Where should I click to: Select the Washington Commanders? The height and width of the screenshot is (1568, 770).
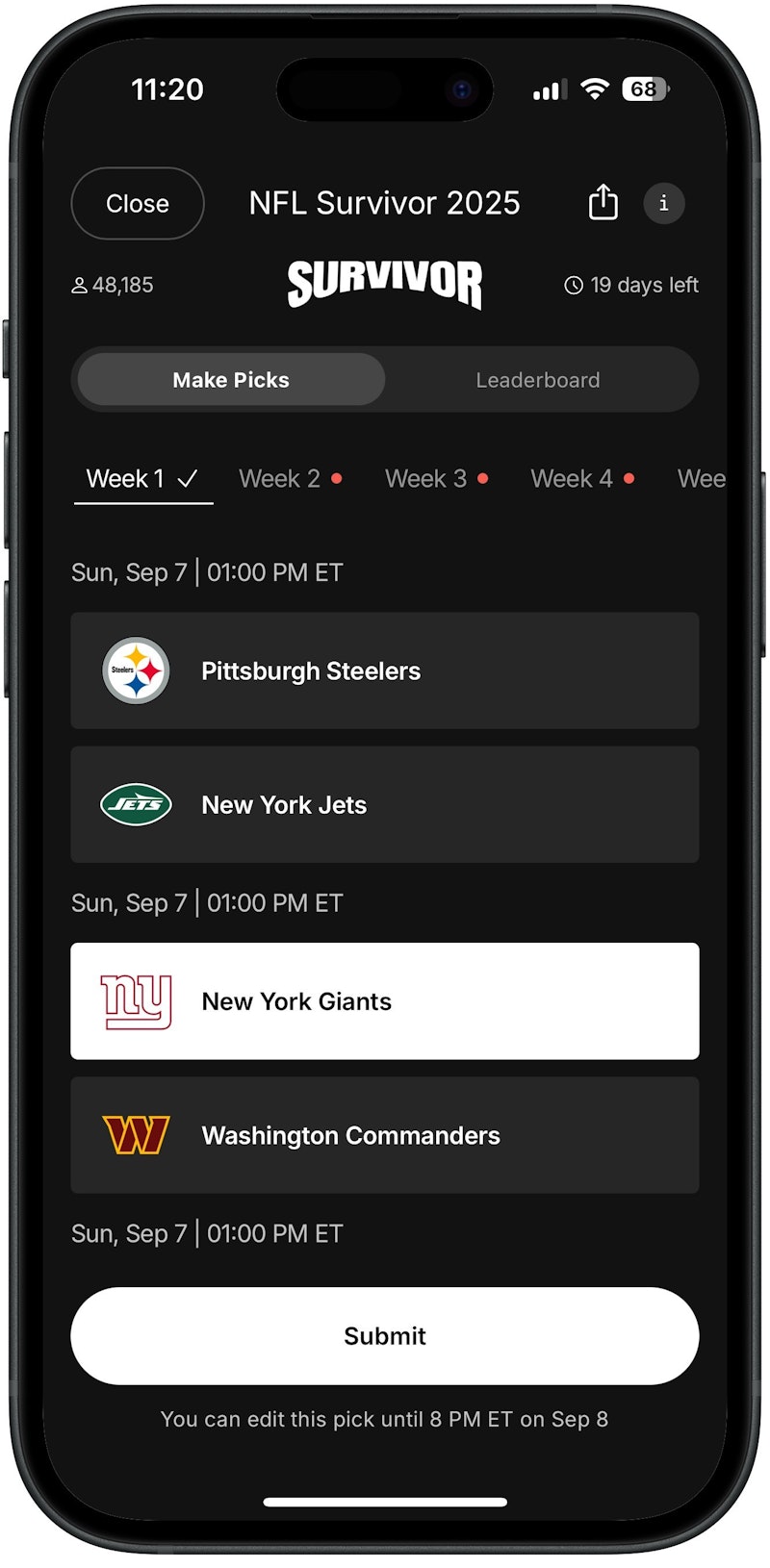(384, 1136)
